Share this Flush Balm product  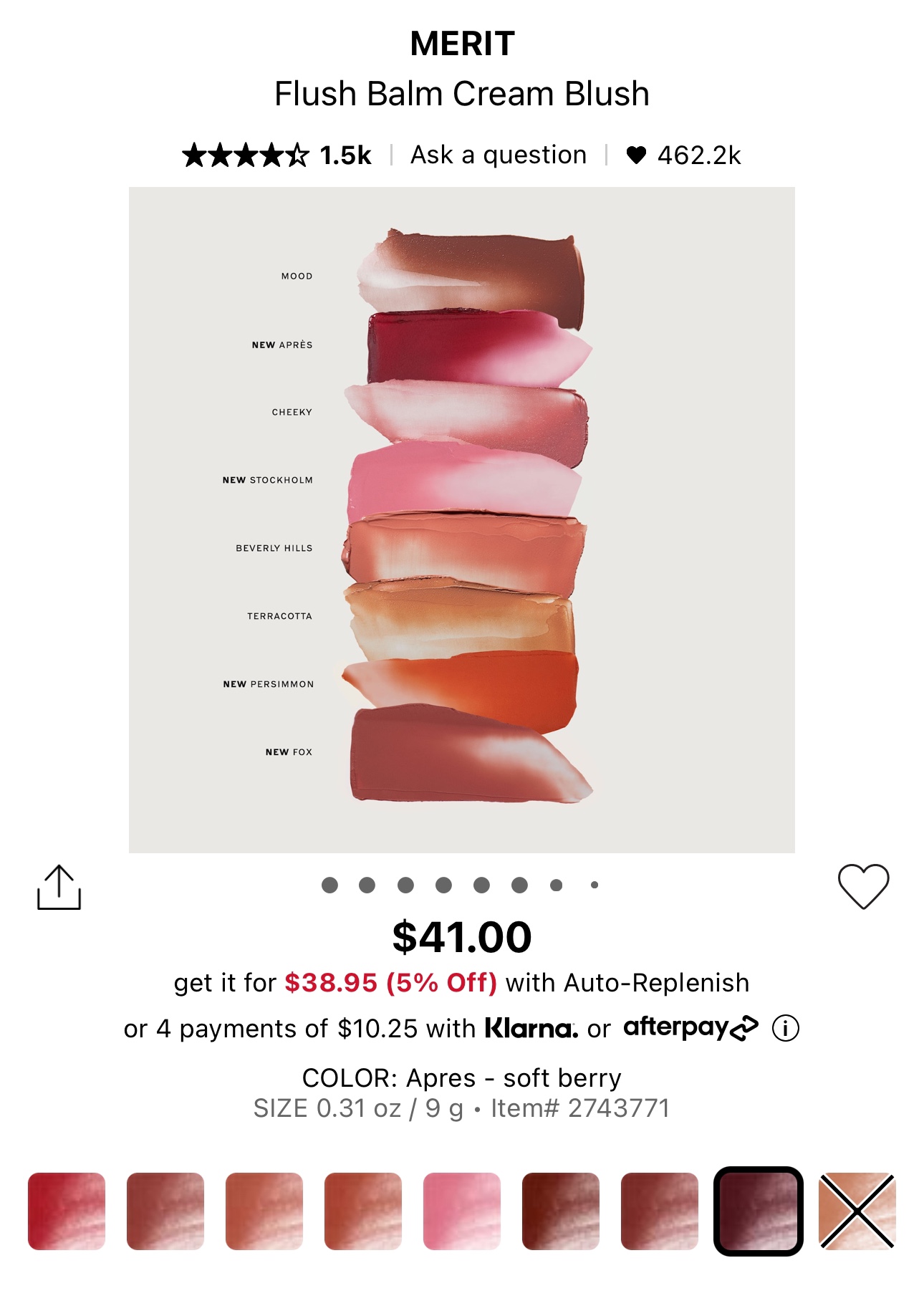(59, 887)
